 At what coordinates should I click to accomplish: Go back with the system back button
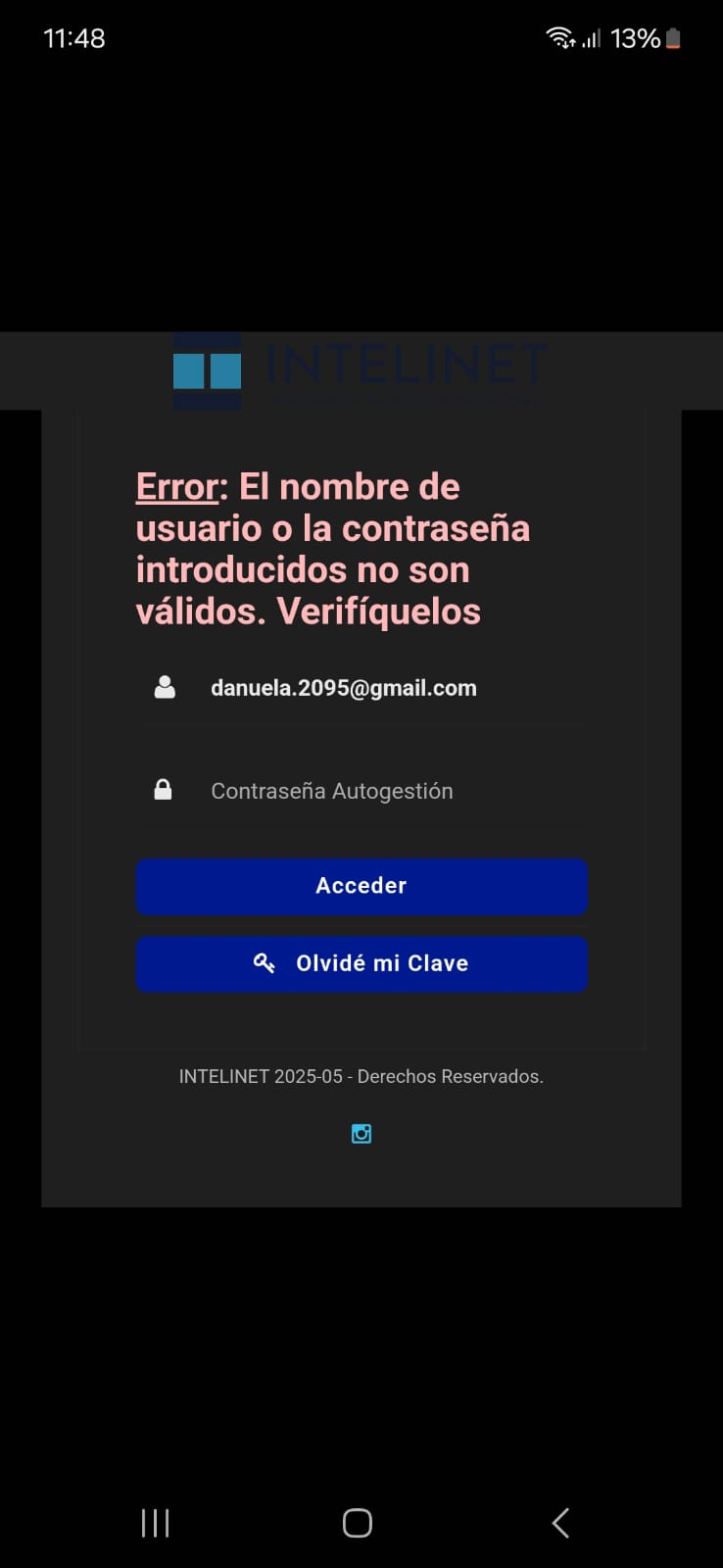click(x=560, y=1523)
